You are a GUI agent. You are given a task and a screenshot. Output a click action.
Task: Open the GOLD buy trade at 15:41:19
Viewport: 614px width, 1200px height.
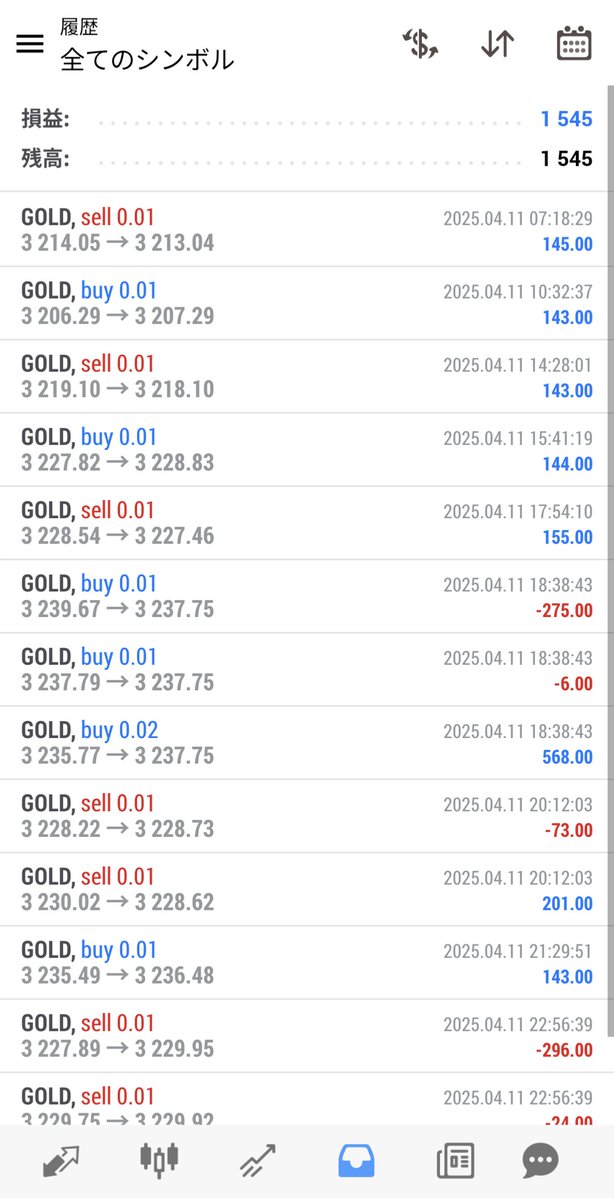307,449
